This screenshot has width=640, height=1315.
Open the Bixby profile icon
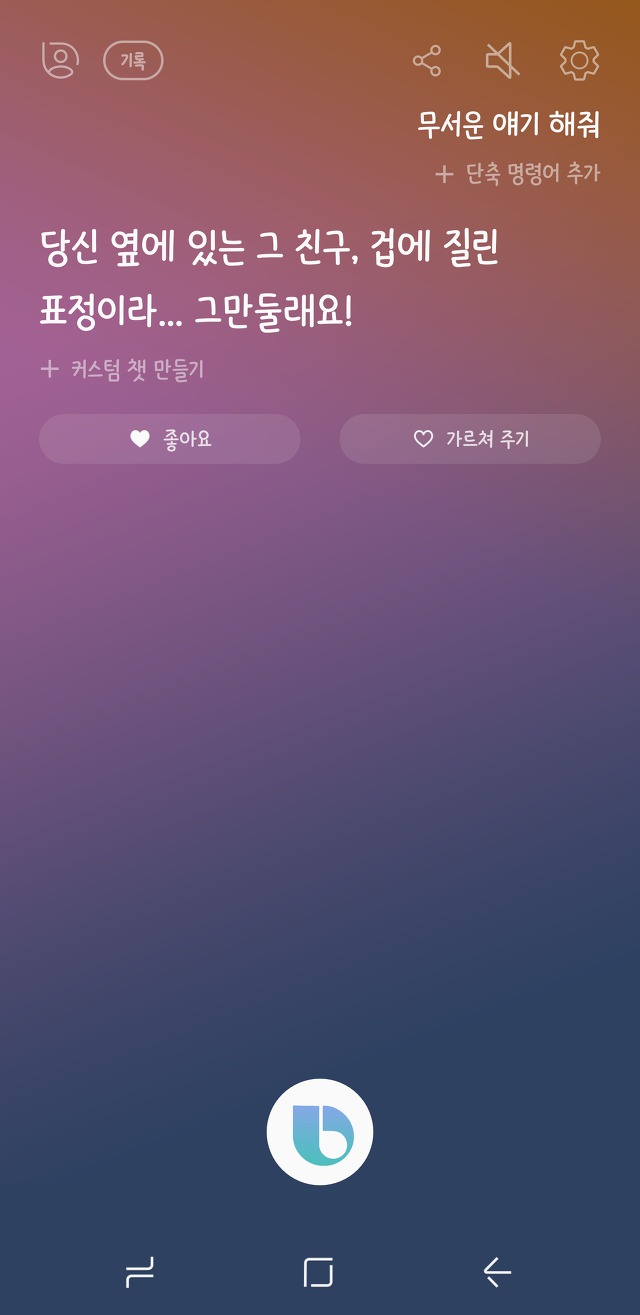[60, 60]
